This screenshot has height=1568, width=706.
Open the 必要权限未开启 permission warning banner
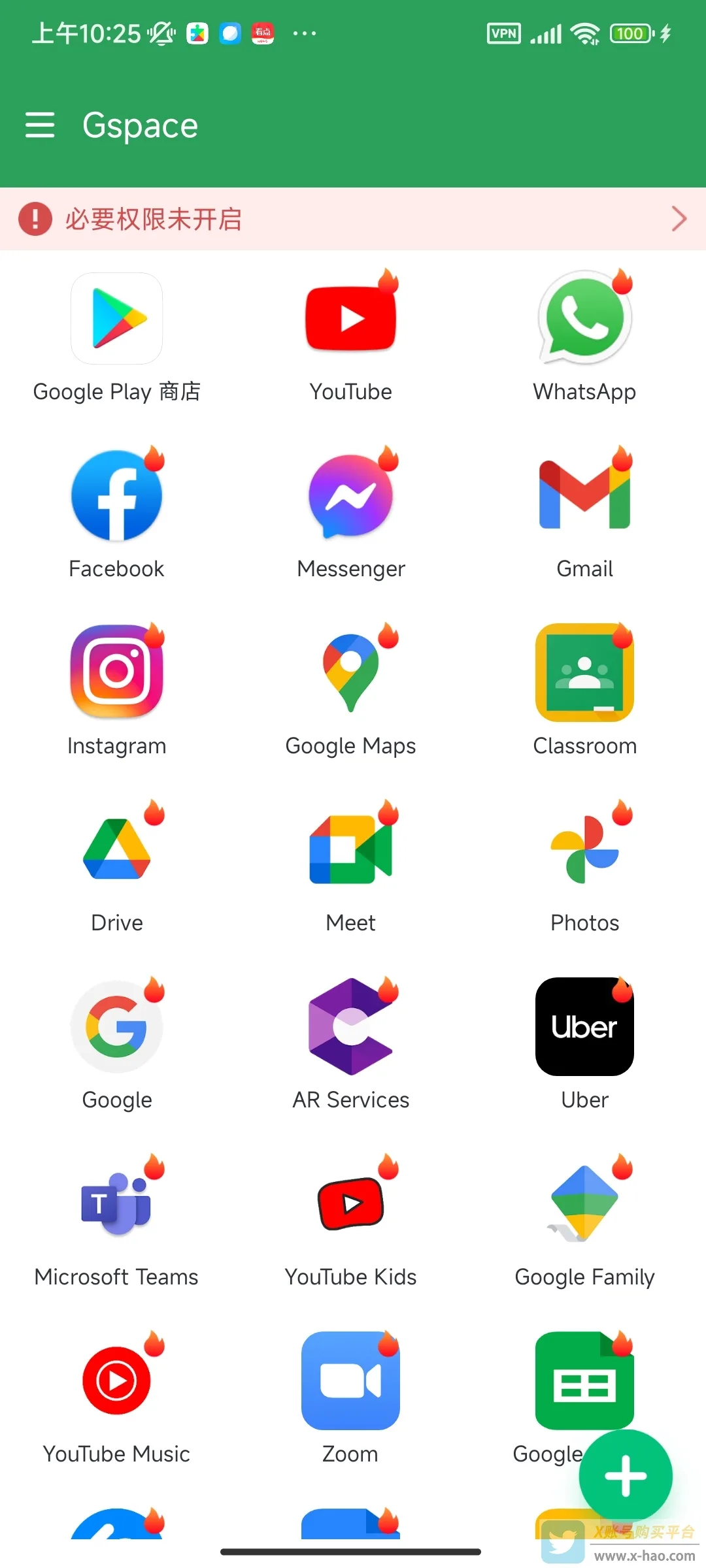coord(353,219)
